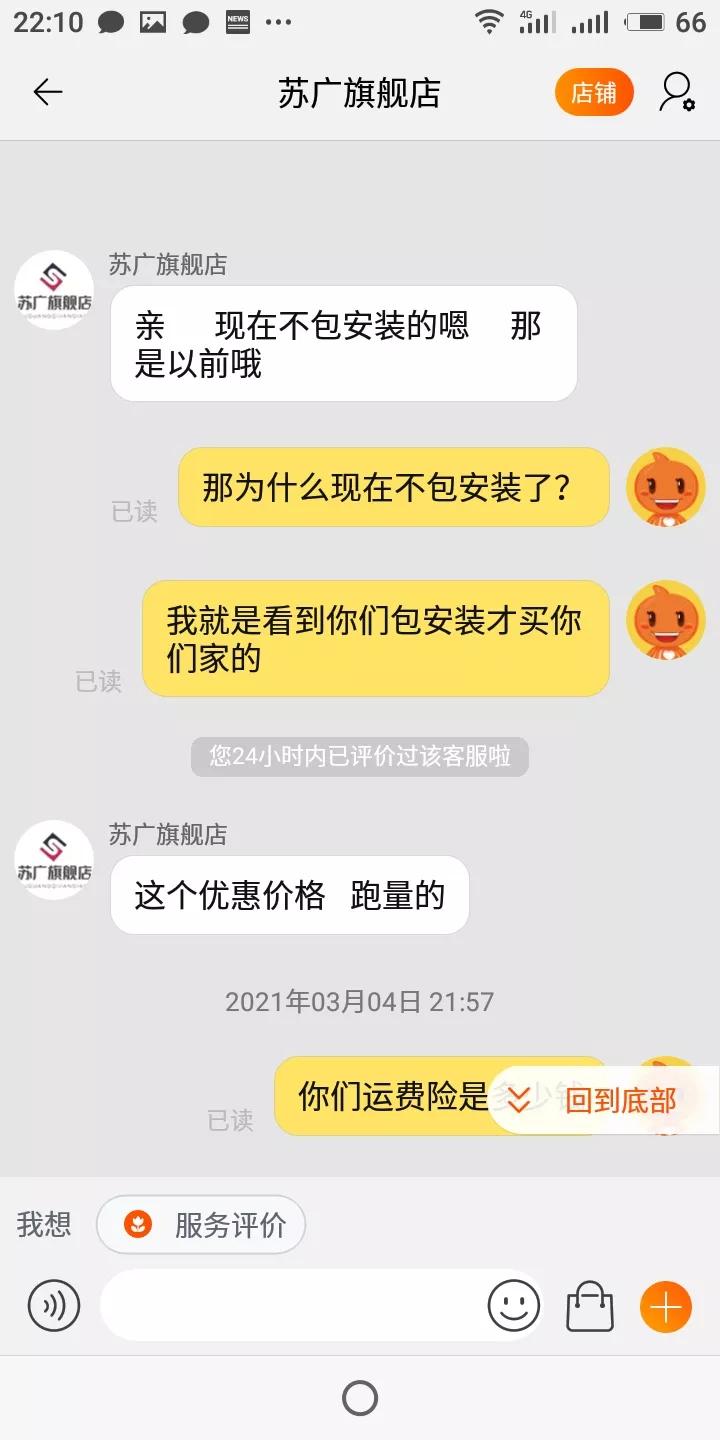
Task: Click the back arrow to leave the chat
Action: pyautogui.click(x=45, y=92)
